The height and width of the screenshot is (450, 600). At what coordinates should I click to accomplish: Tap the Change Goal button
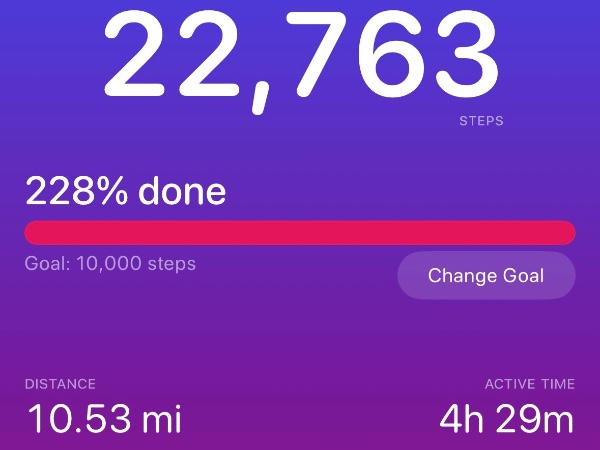click(x=486, y=276)
